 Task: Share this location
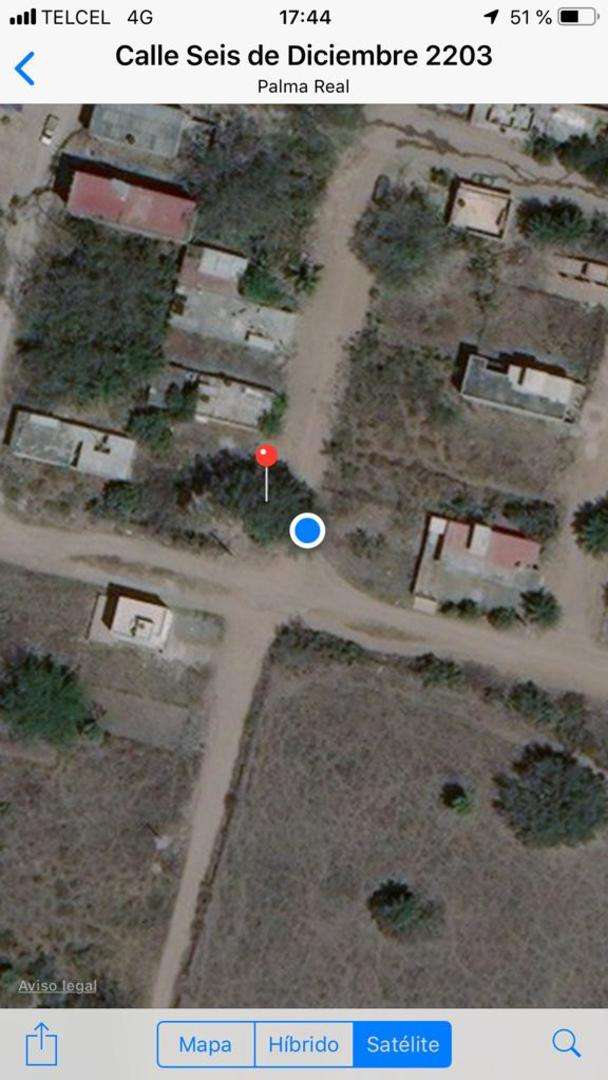point(41,1044)
